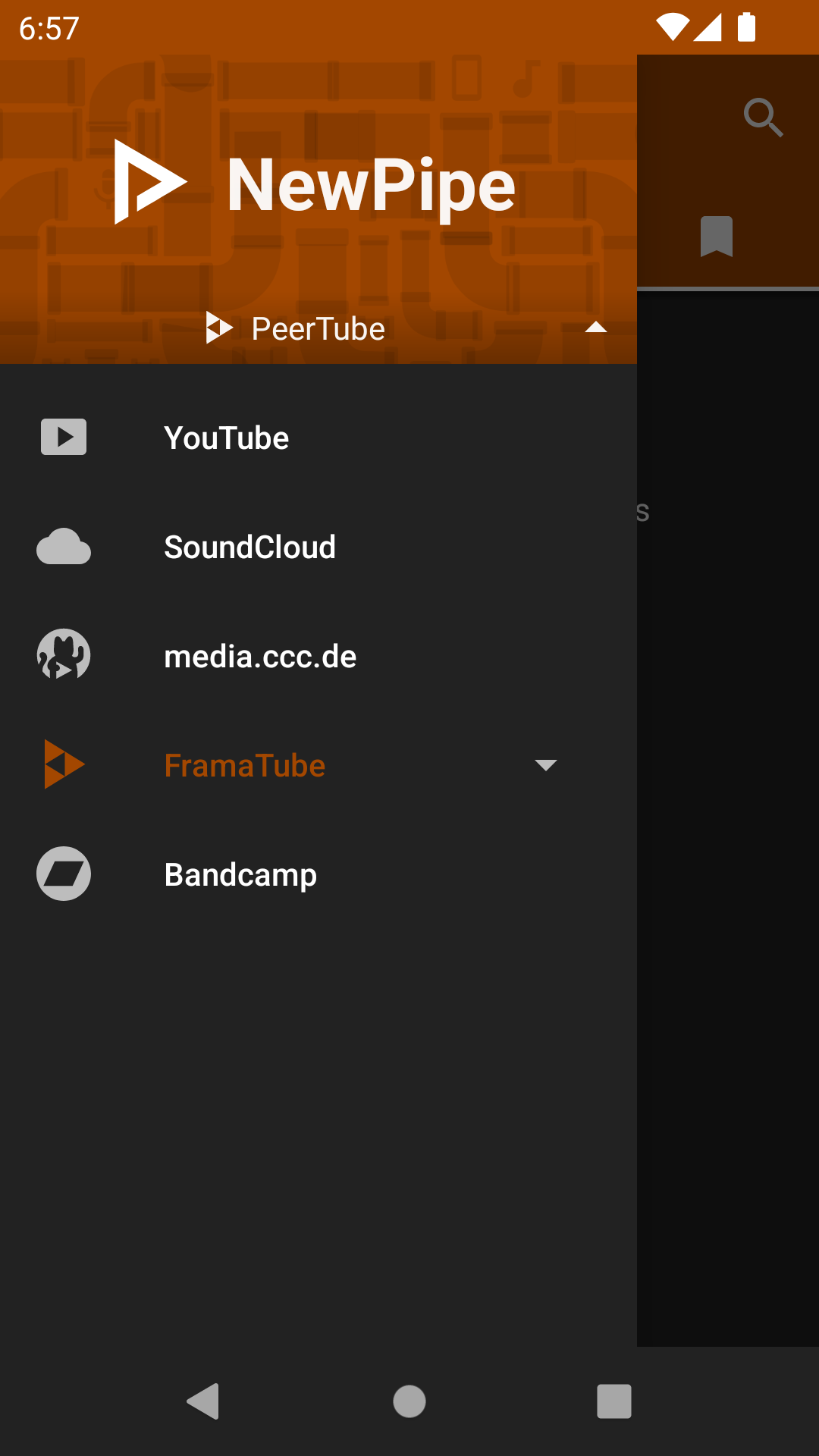Select SoundCloud from the service list

250,546
